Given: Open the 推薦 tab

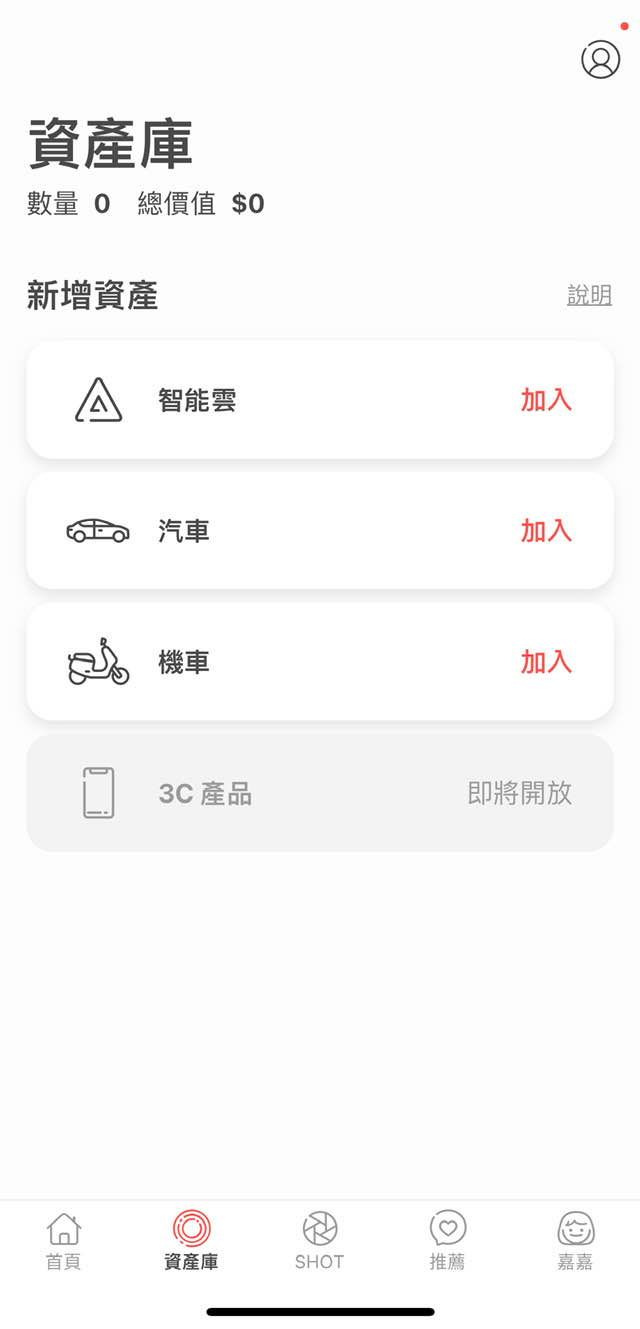Looking at the screenshot, I should [x=447, y=1241].
